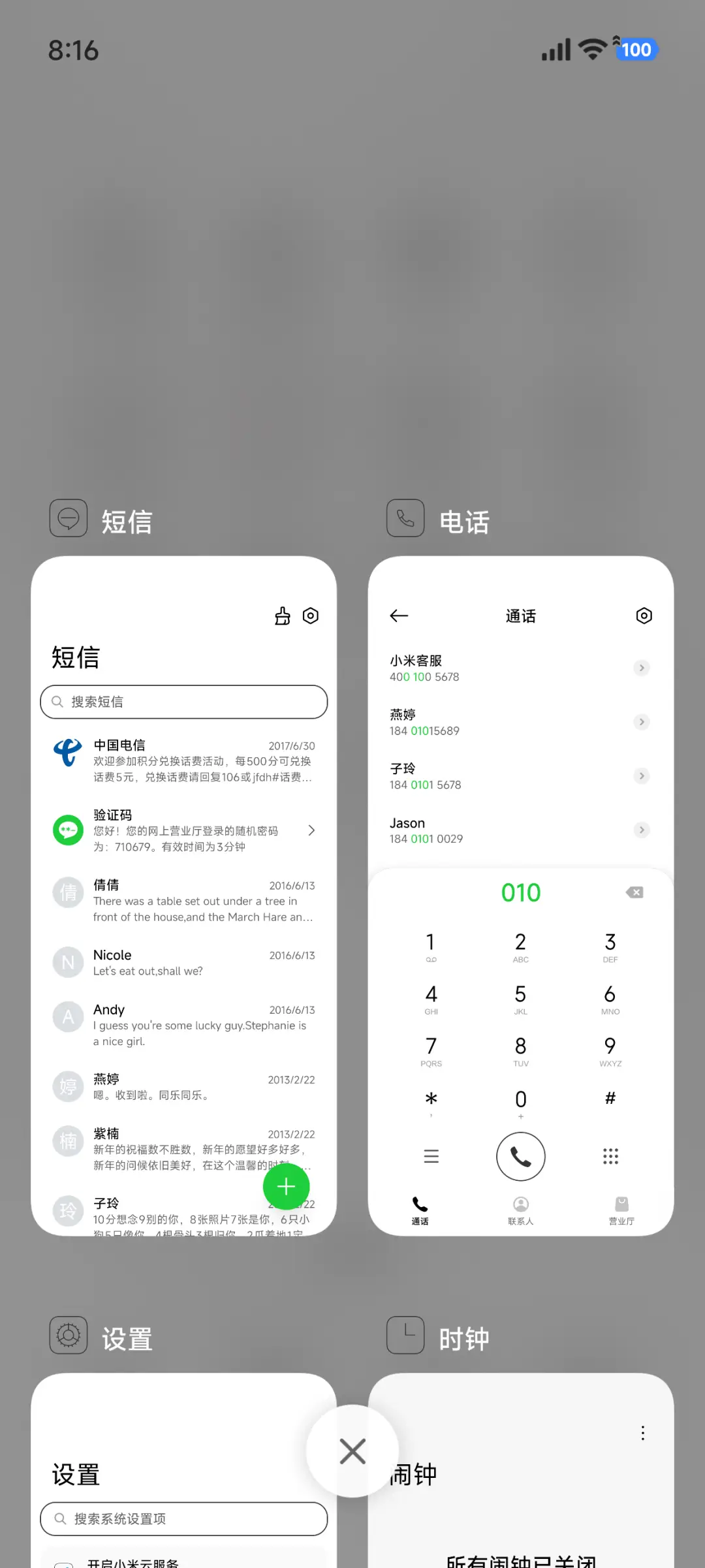This screenshot has height=1568, width=705.
Task: Switch to the 联系人 tab
Action: point(520,1211)
